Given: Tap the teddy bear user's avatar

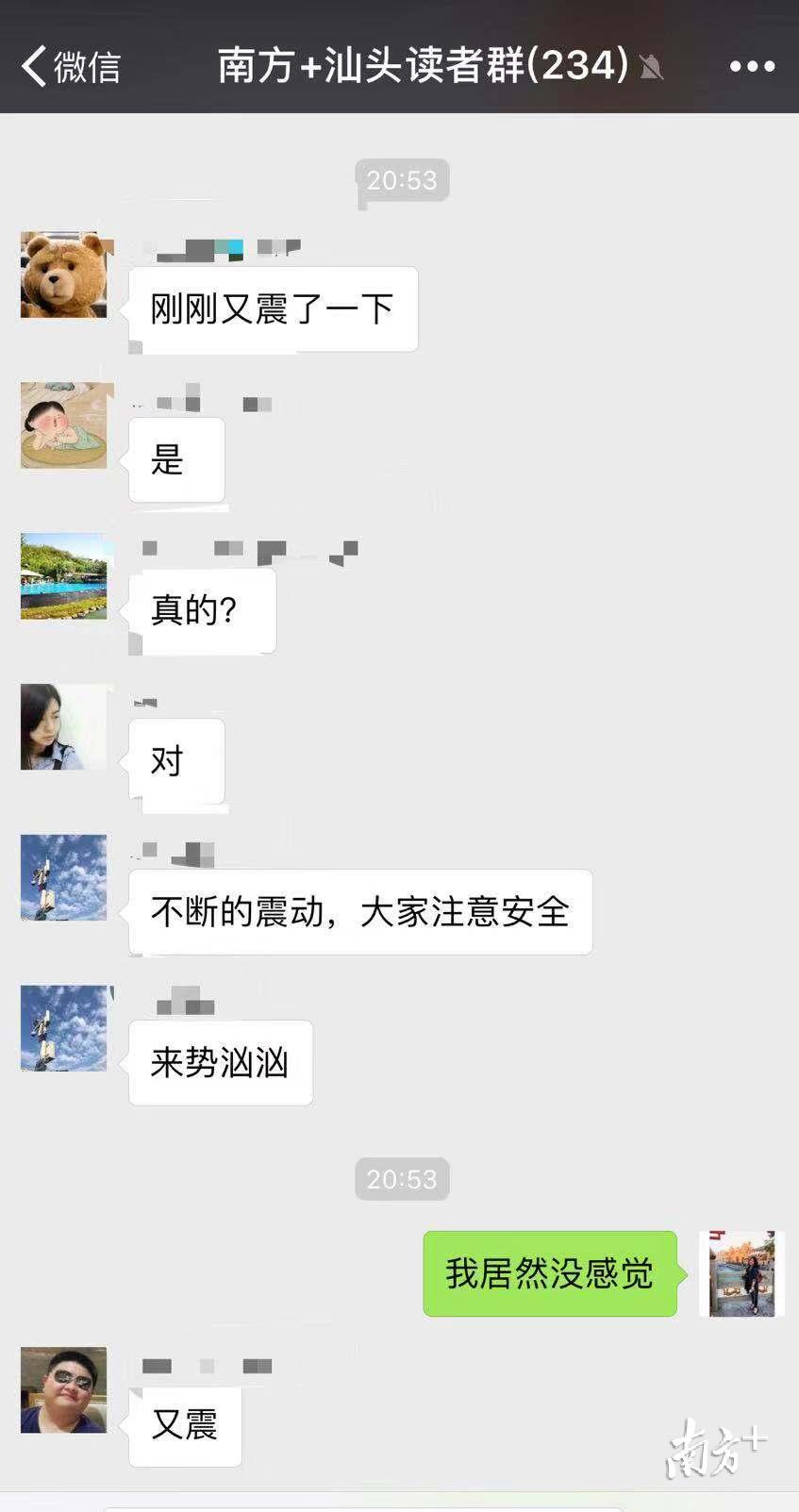Looking at the screenshot, I should (63, 274).
